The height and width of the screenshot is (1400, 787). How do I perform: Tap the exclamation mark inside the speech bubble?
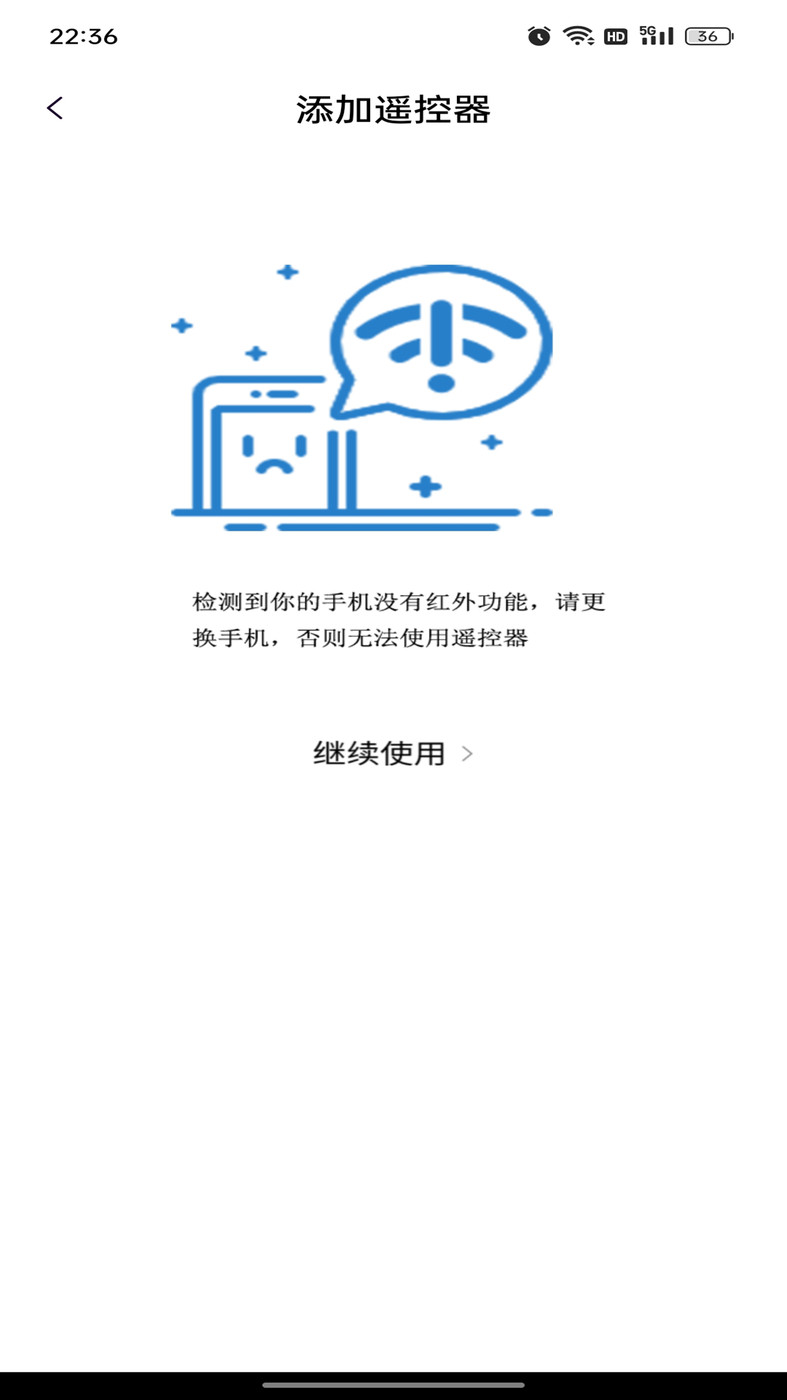[x=440, y=340]
